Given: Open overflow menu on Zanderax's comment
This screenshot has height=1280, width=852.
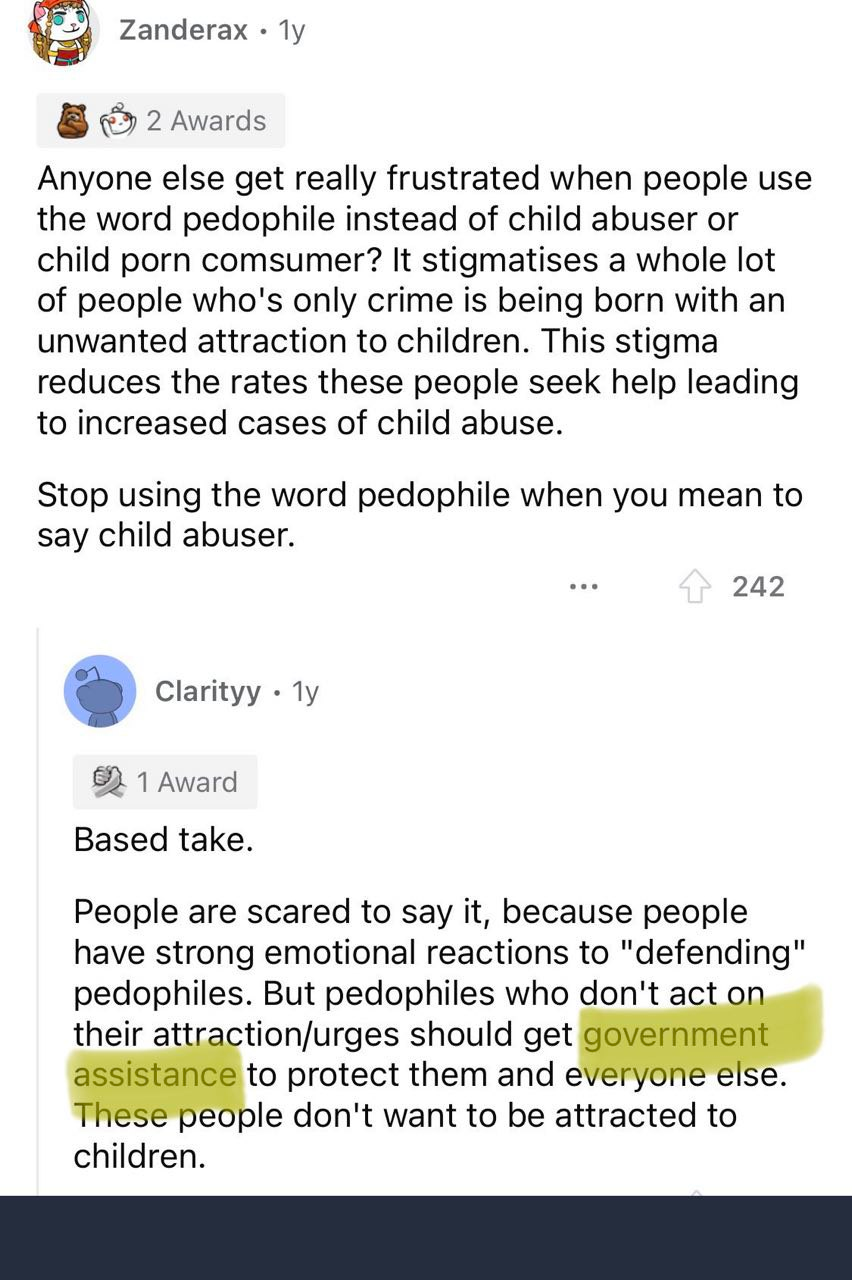Looking at the screenshot, I should point(584,587).
